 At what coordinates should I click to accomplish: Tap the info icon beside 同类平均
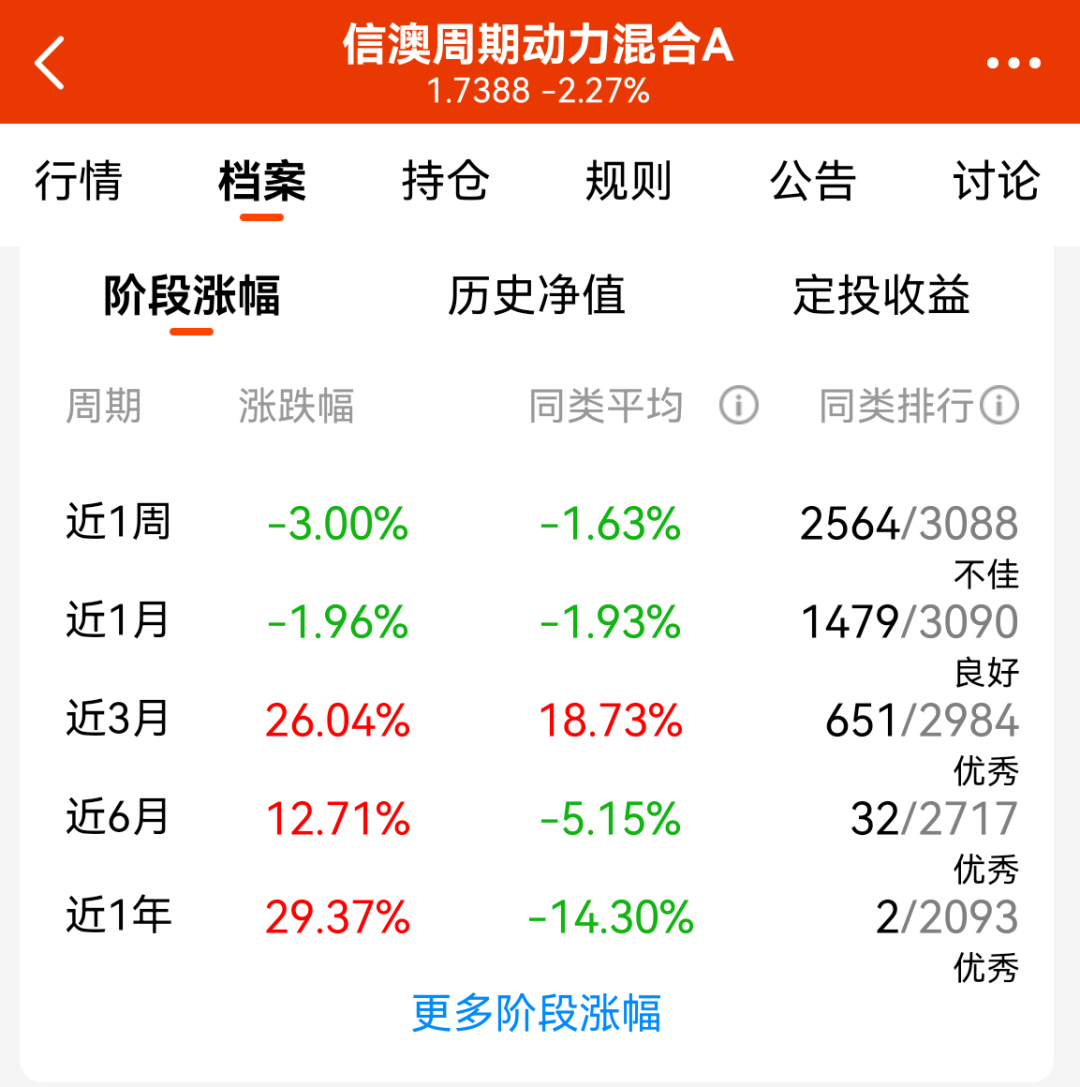pyautogui.click(x=739, y=406)
